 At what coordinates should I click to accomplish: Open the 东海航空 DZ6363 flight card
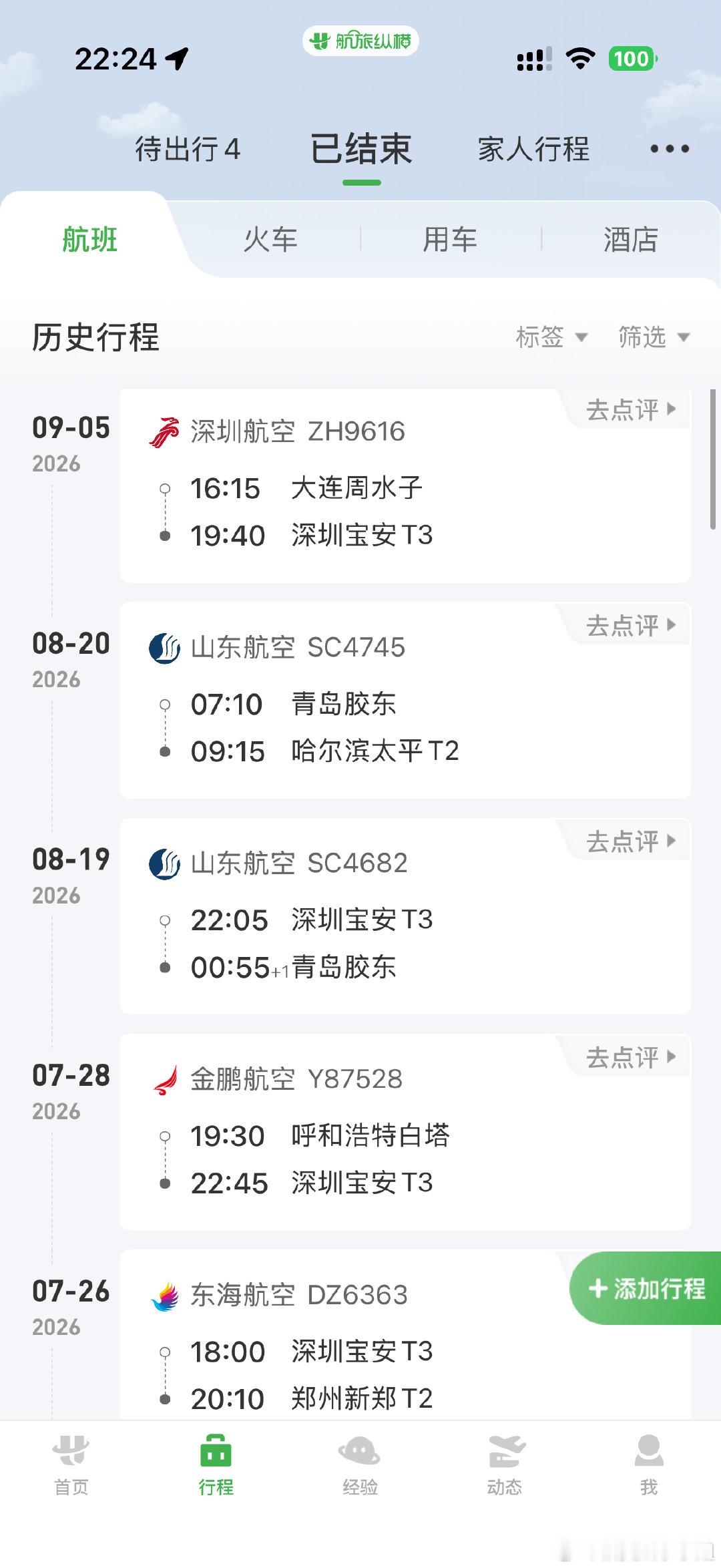(405, 1336)
